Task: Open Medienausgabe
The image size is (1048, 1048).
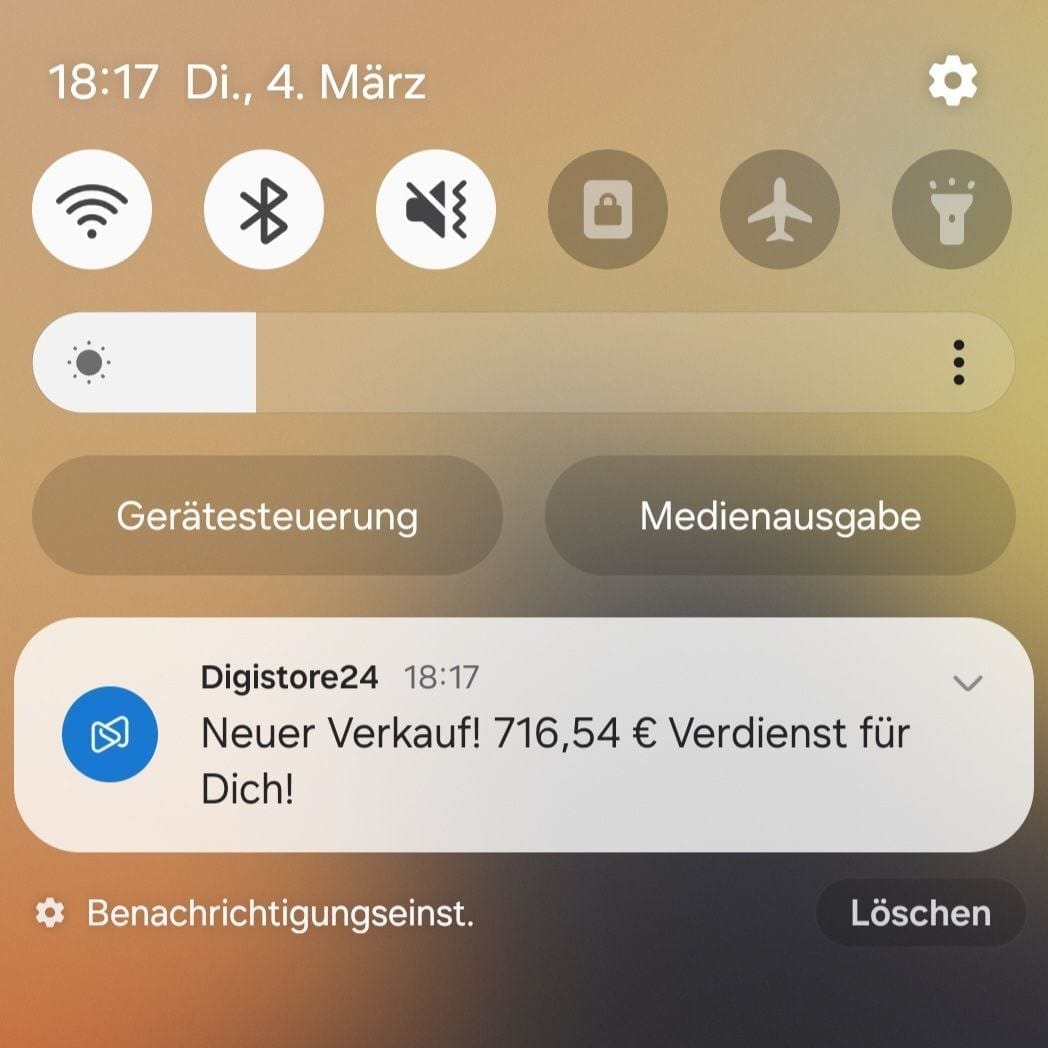Action: click(780, 516)
